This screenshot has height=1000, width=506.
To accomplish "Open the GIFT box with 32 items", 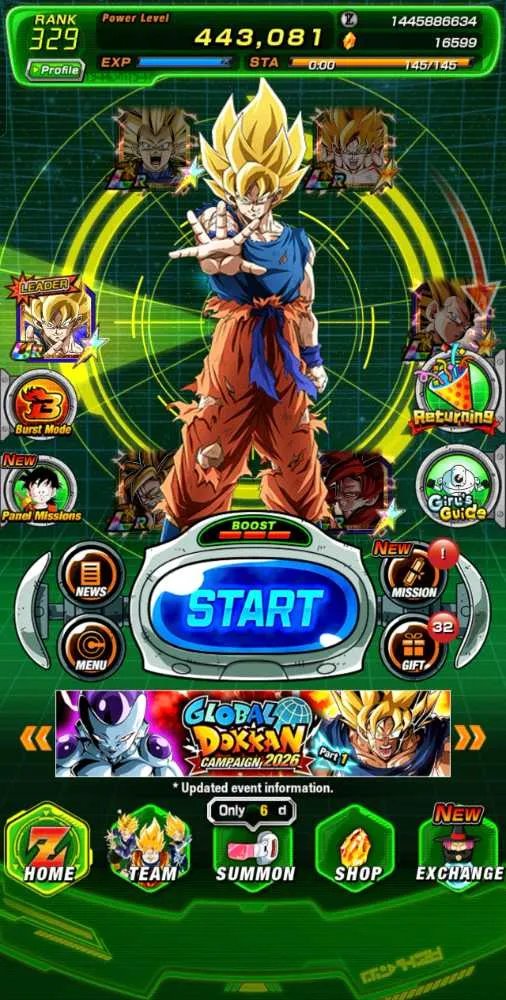I will [x=414, y=647].
